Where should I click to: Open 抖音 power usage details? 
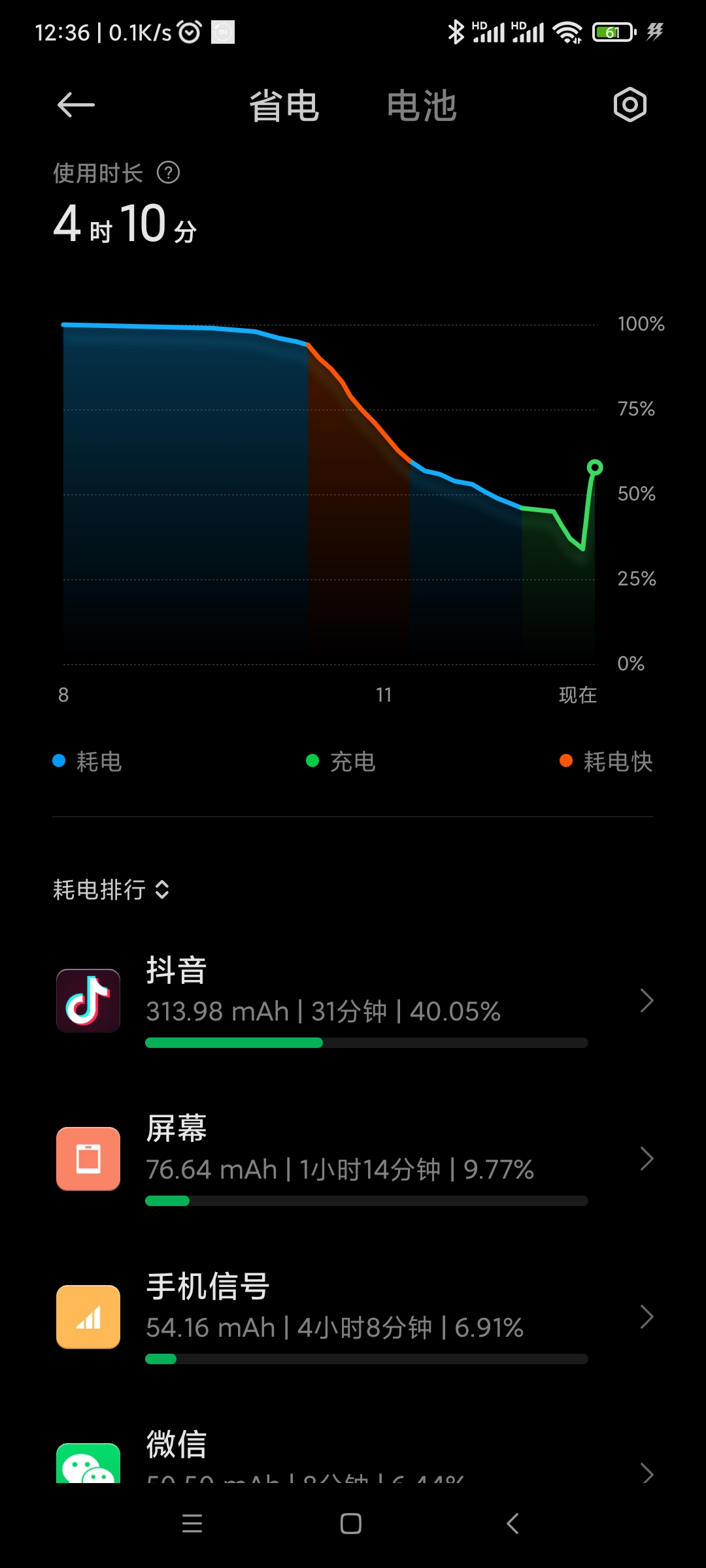tap(353, 1001)
